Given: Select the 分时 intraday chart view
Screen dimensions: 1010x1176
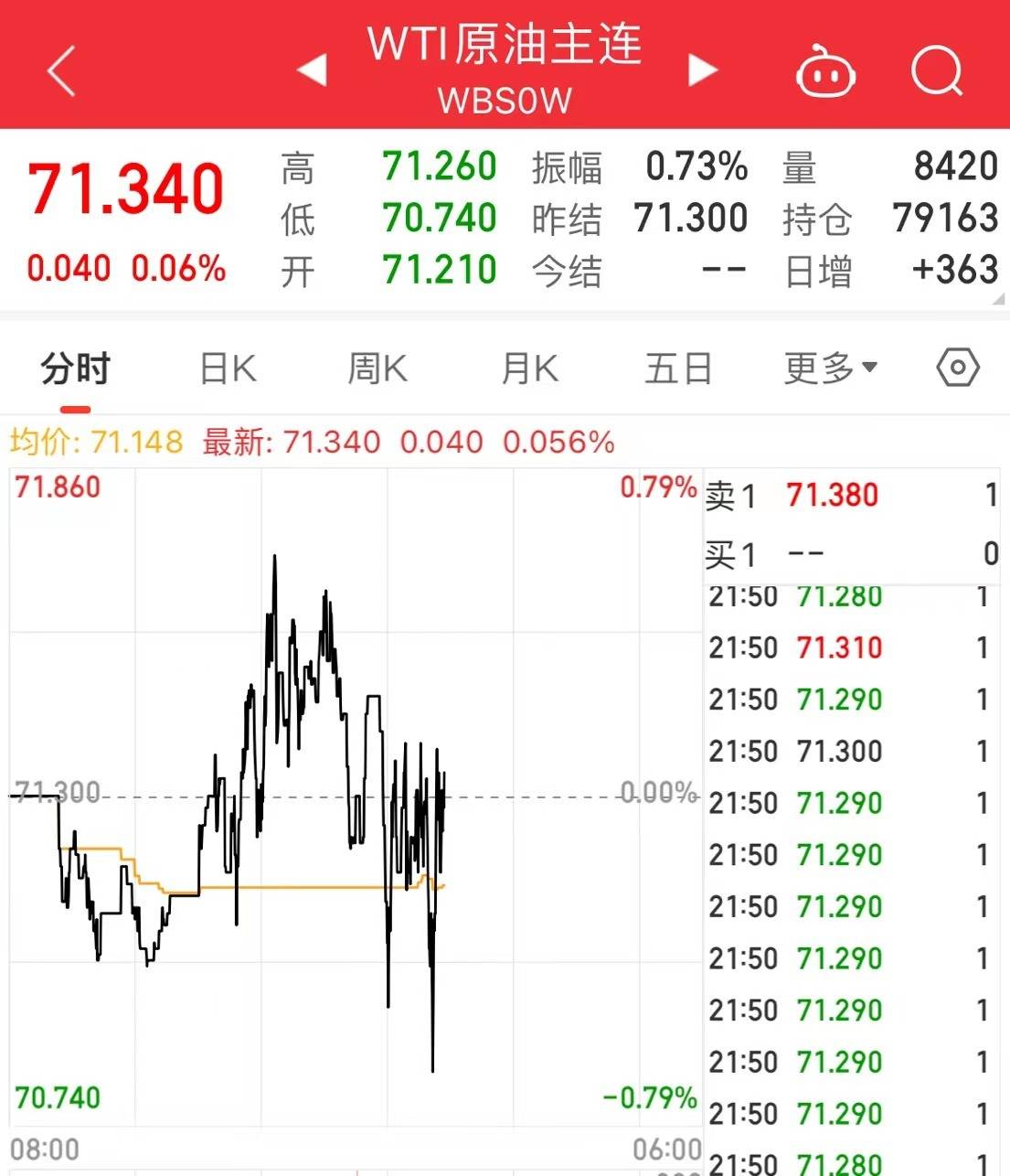Looking at the screenshot, I should click(74, 368).
